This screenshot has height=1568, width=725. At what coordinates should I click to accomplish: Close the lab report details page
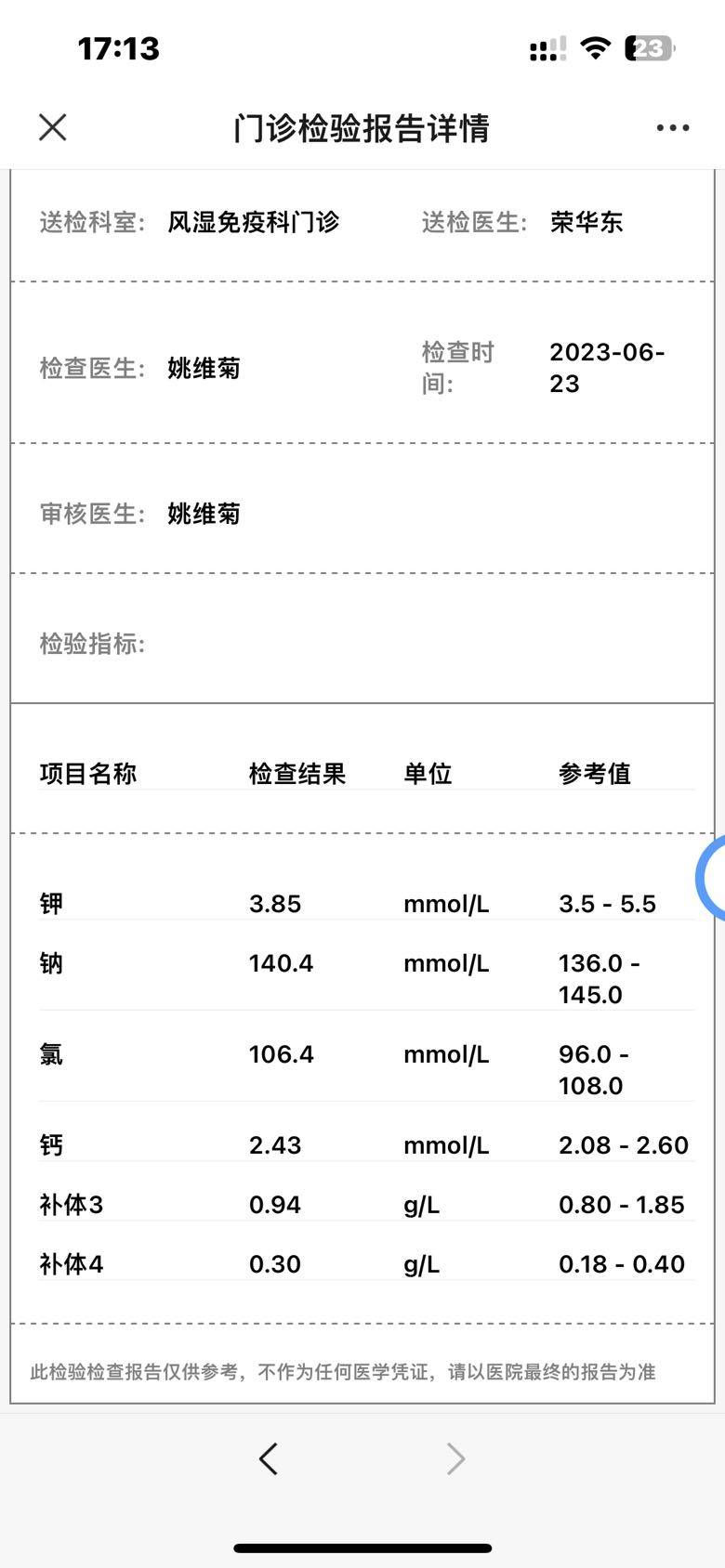(x=53, y=127)
